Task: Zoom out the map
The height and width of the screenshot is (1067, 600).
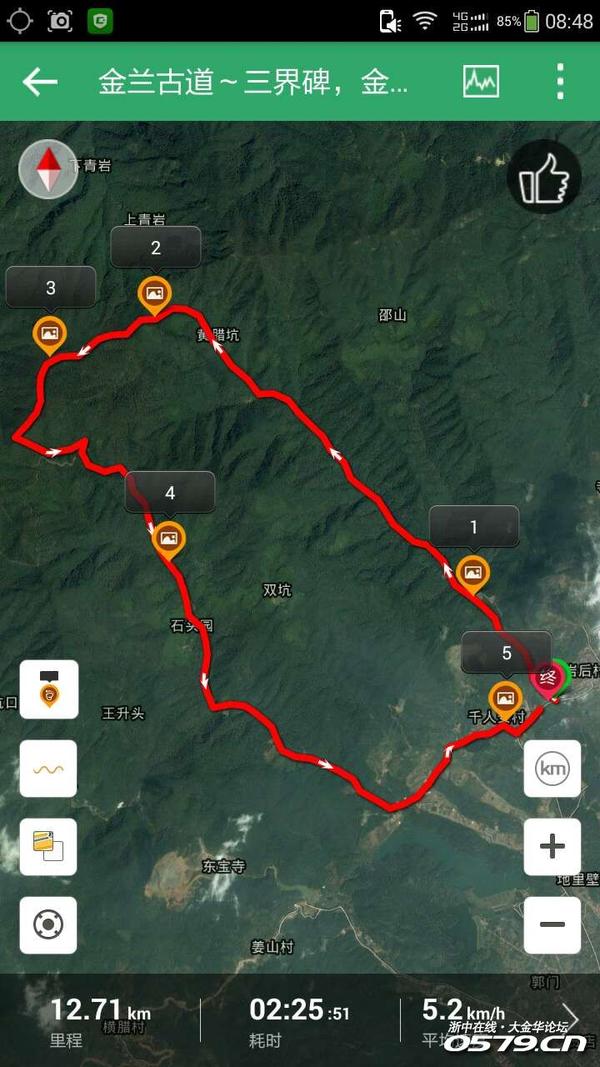Action: click(x=552, y=925)
